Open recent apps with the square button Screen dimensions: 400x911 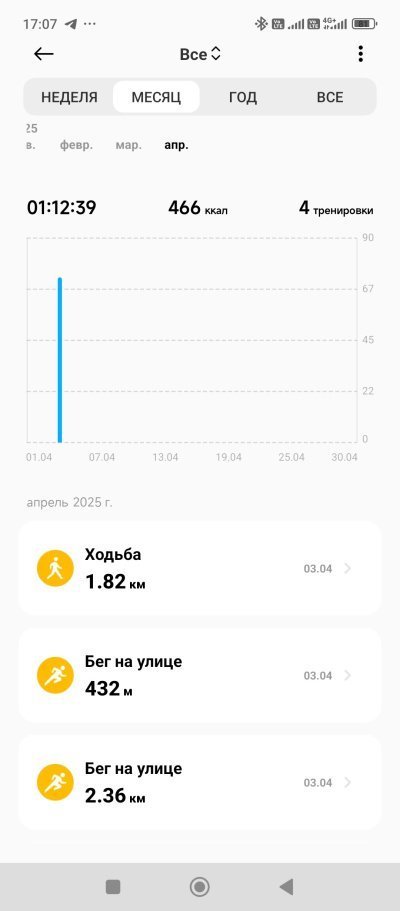(113, 887)
